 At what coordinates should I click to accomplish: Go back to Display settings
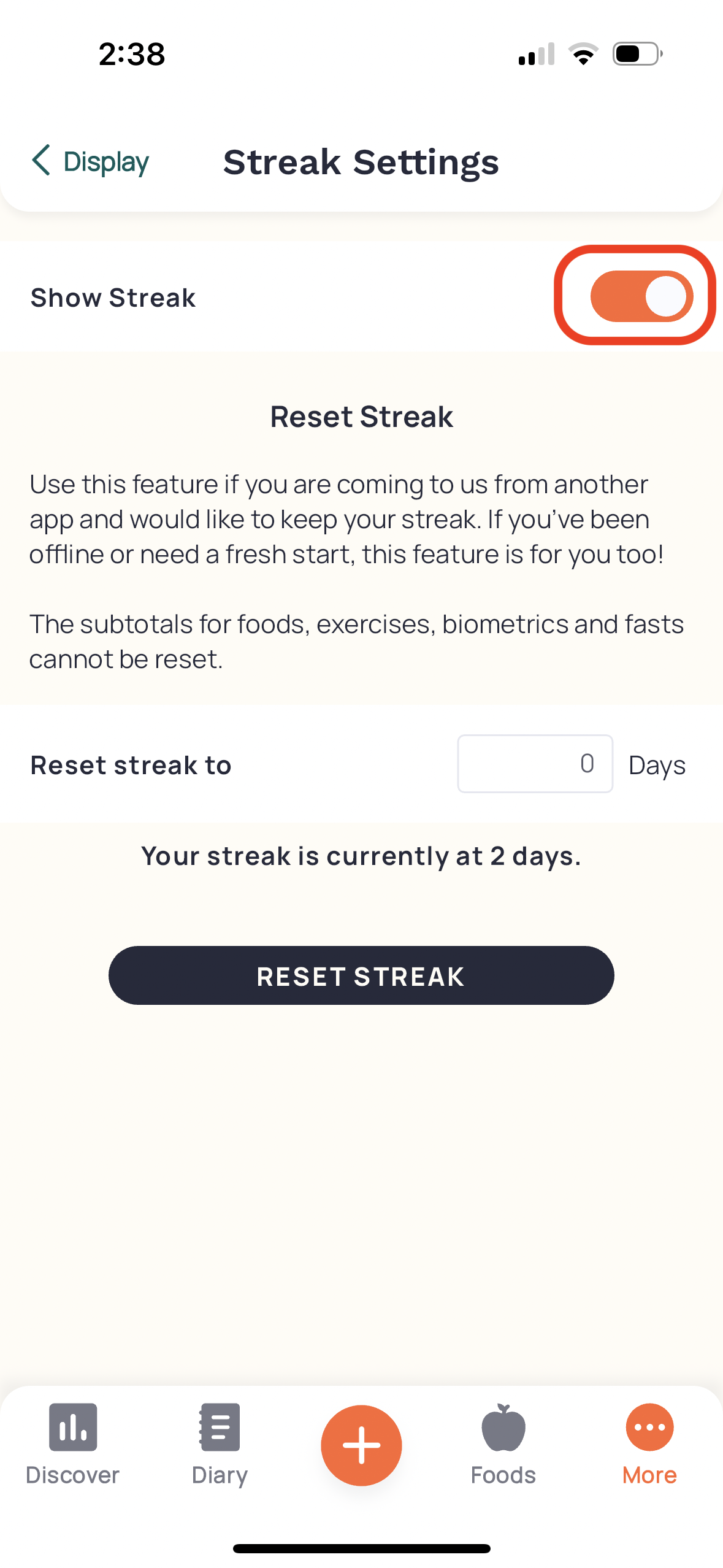[90, 162]
